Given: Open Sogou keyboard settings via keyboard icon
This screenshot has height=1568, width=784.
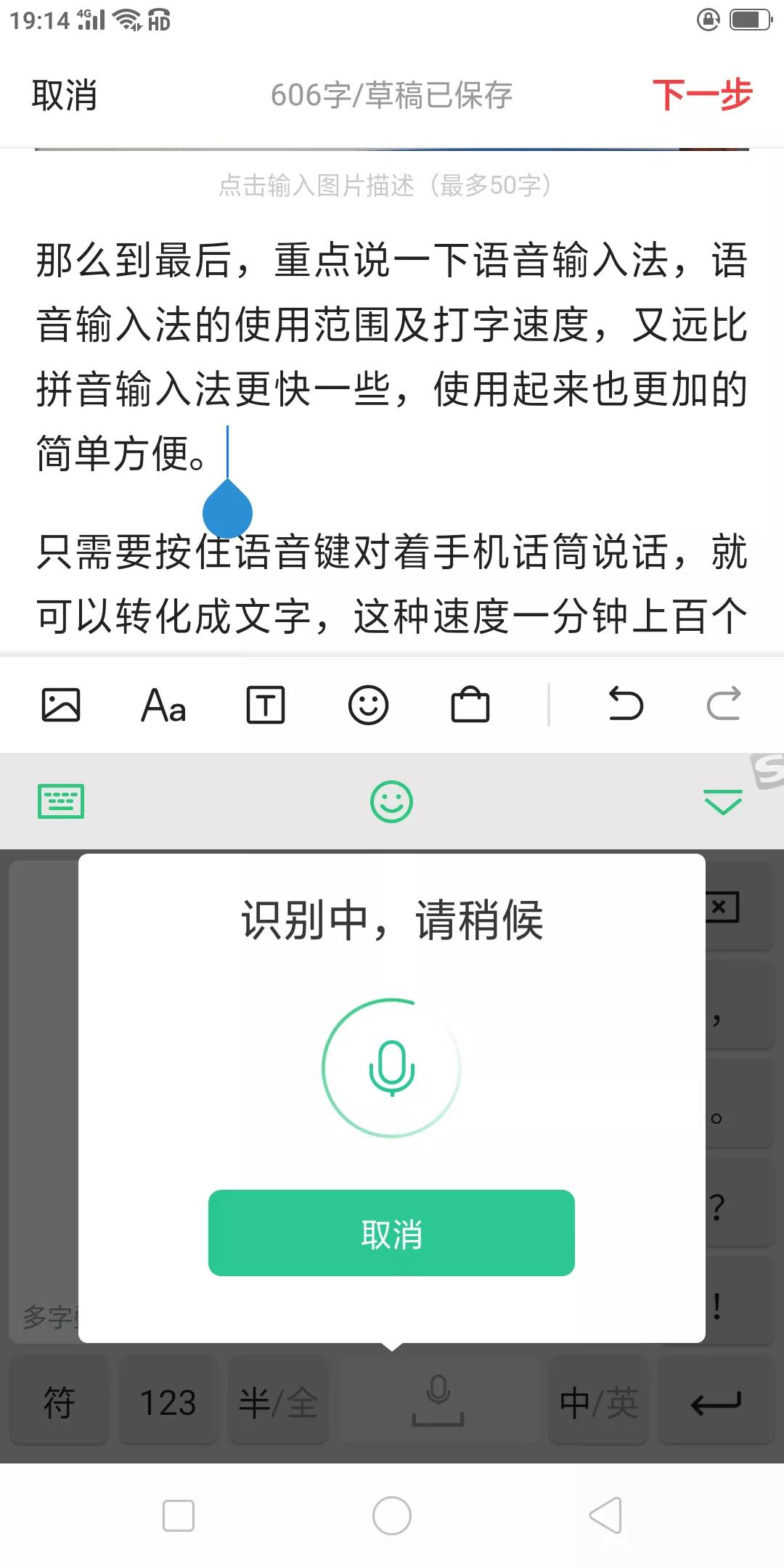Looking at the screenshot, I should pos(62,802).
